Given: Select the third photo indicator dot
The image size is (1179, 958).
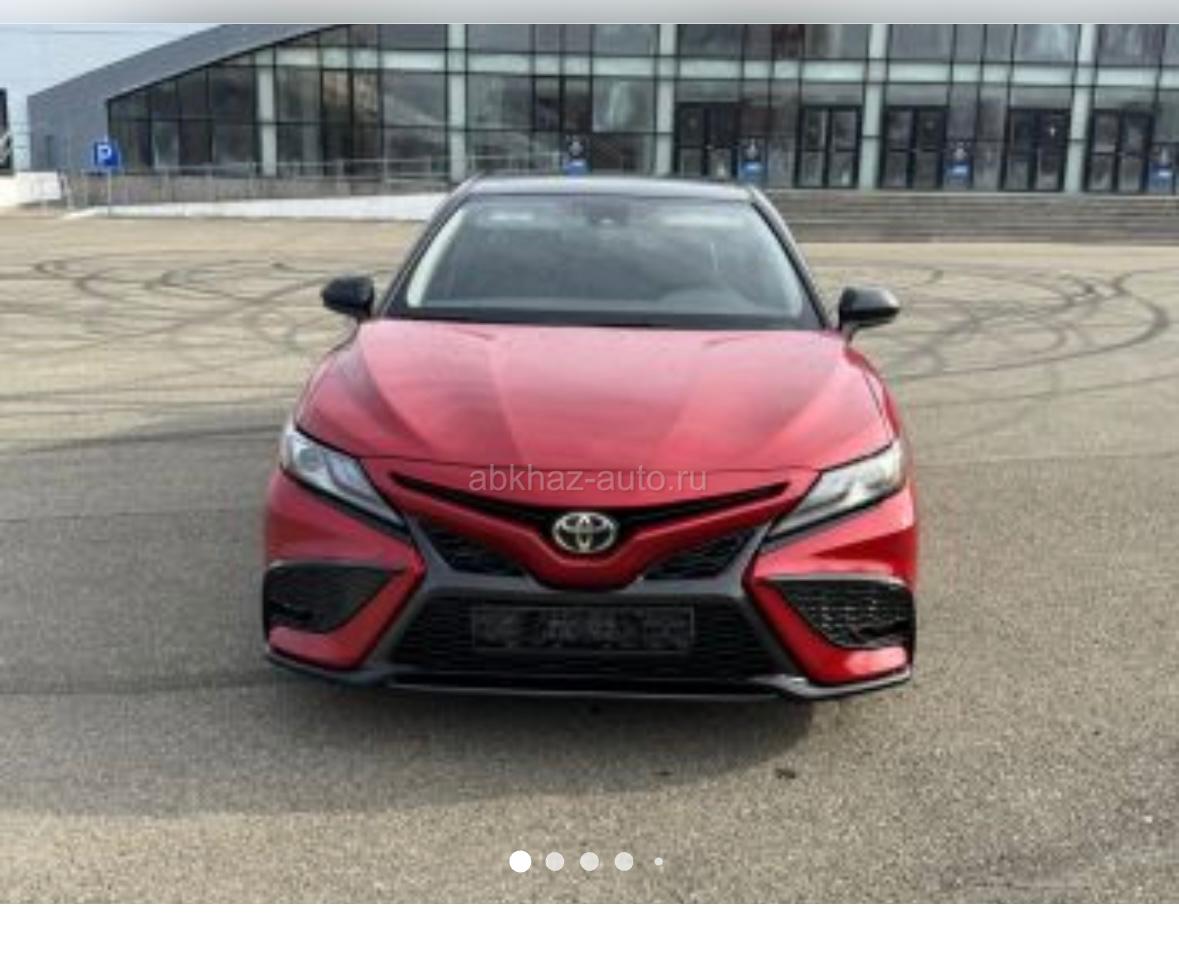Looking at the screenshot, I should click(589, 861).
